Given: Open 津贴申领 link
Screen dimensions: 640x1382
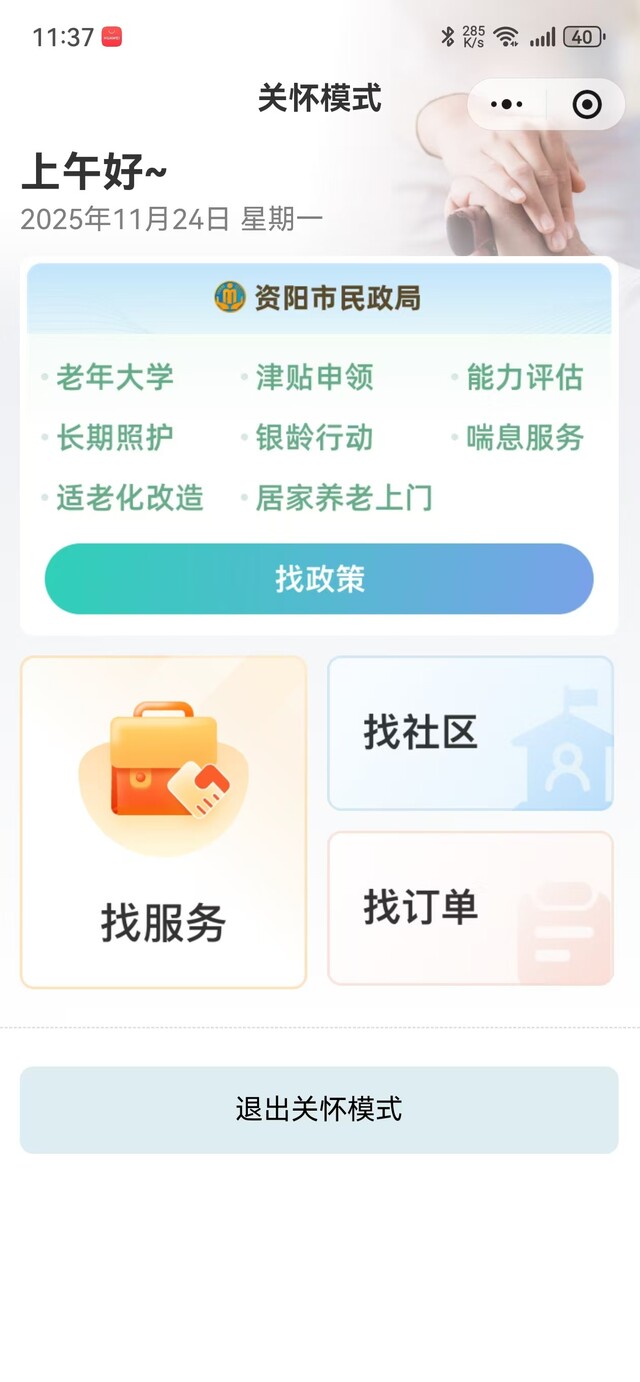Looking at the screenshot, I should [x=314, y=378].
